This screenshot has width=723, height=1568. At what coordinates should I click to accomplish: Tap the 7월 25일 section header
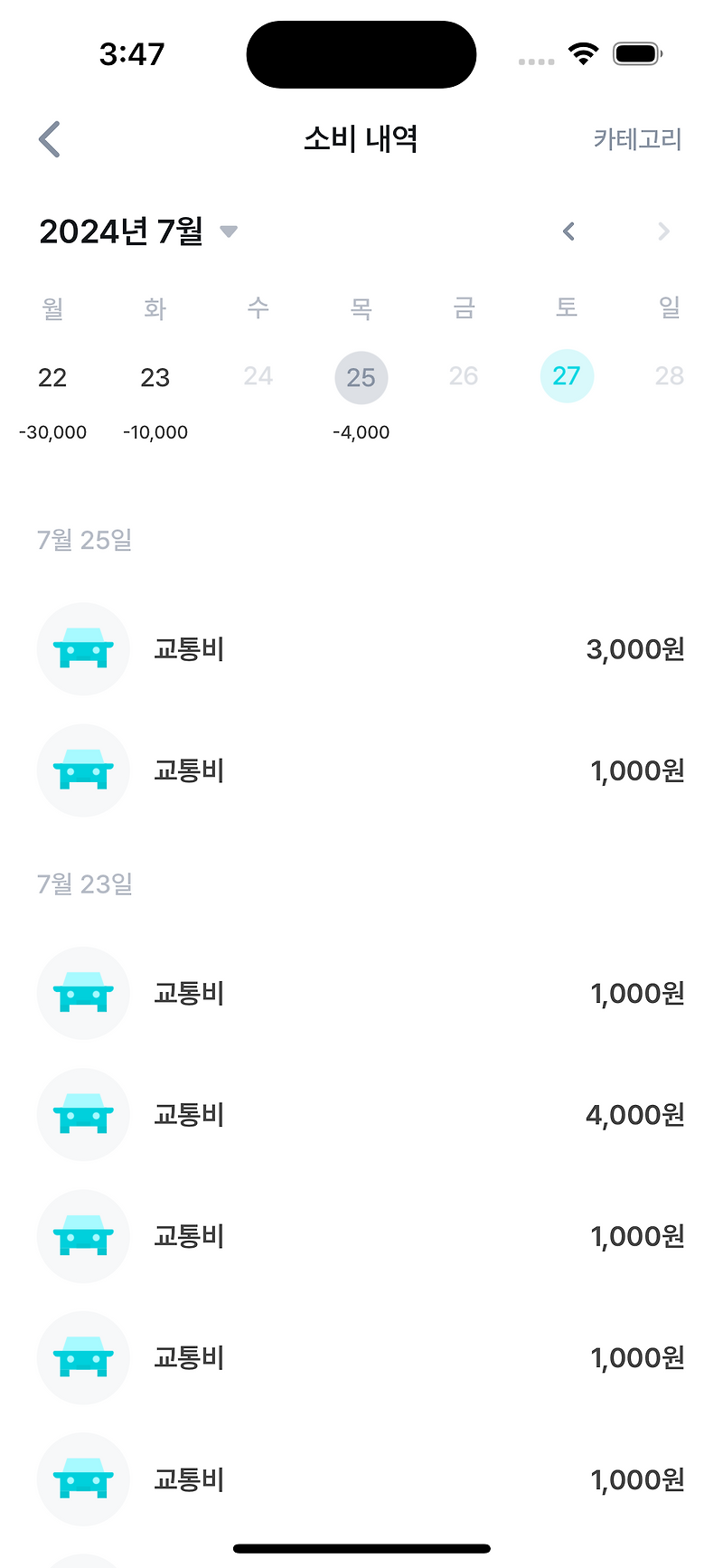pyautogui.click(x=84, y=540)
